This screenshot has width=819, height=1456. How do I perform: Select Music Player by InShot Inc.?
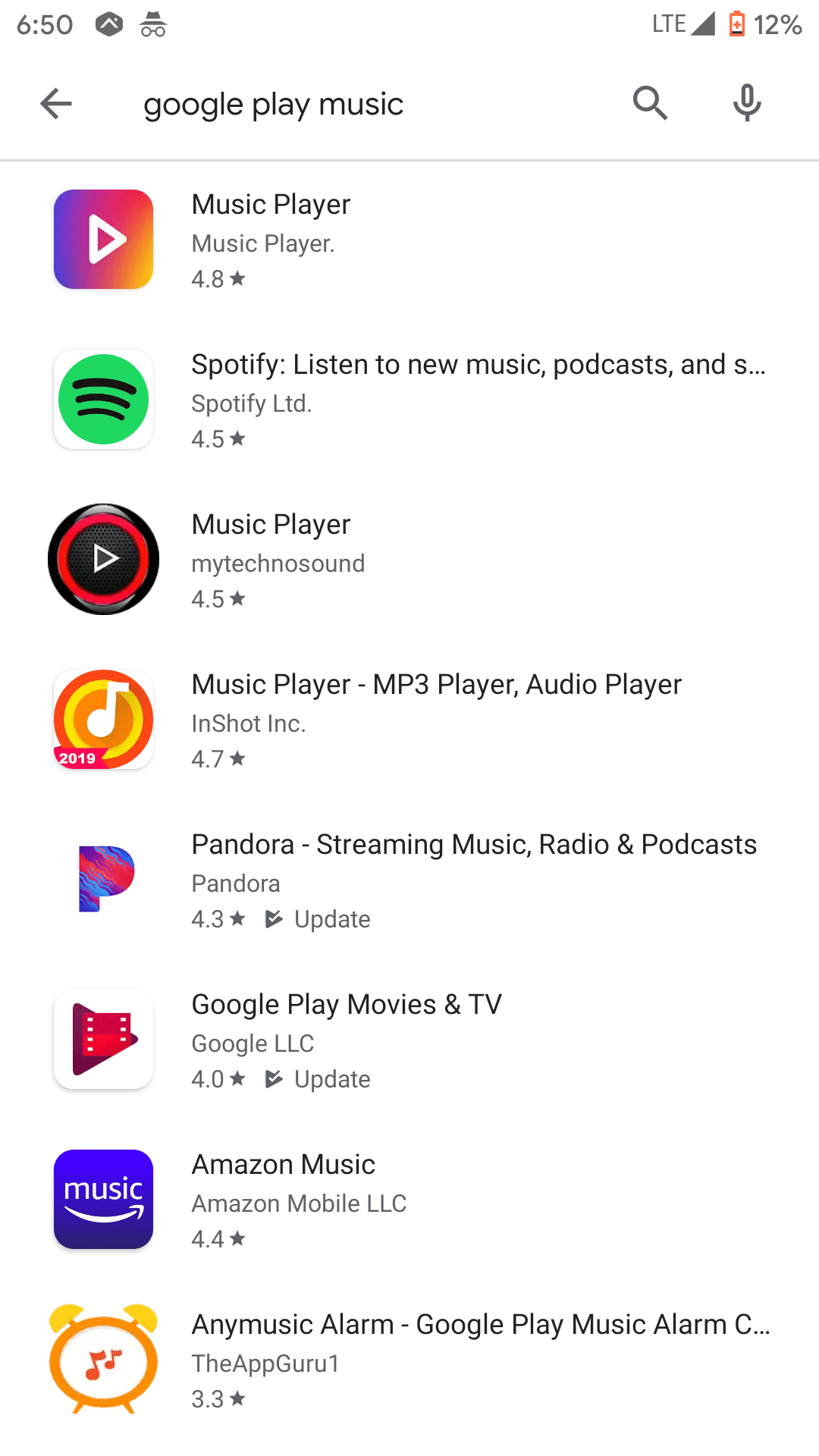pyautogui.click(x=409, y=720)
